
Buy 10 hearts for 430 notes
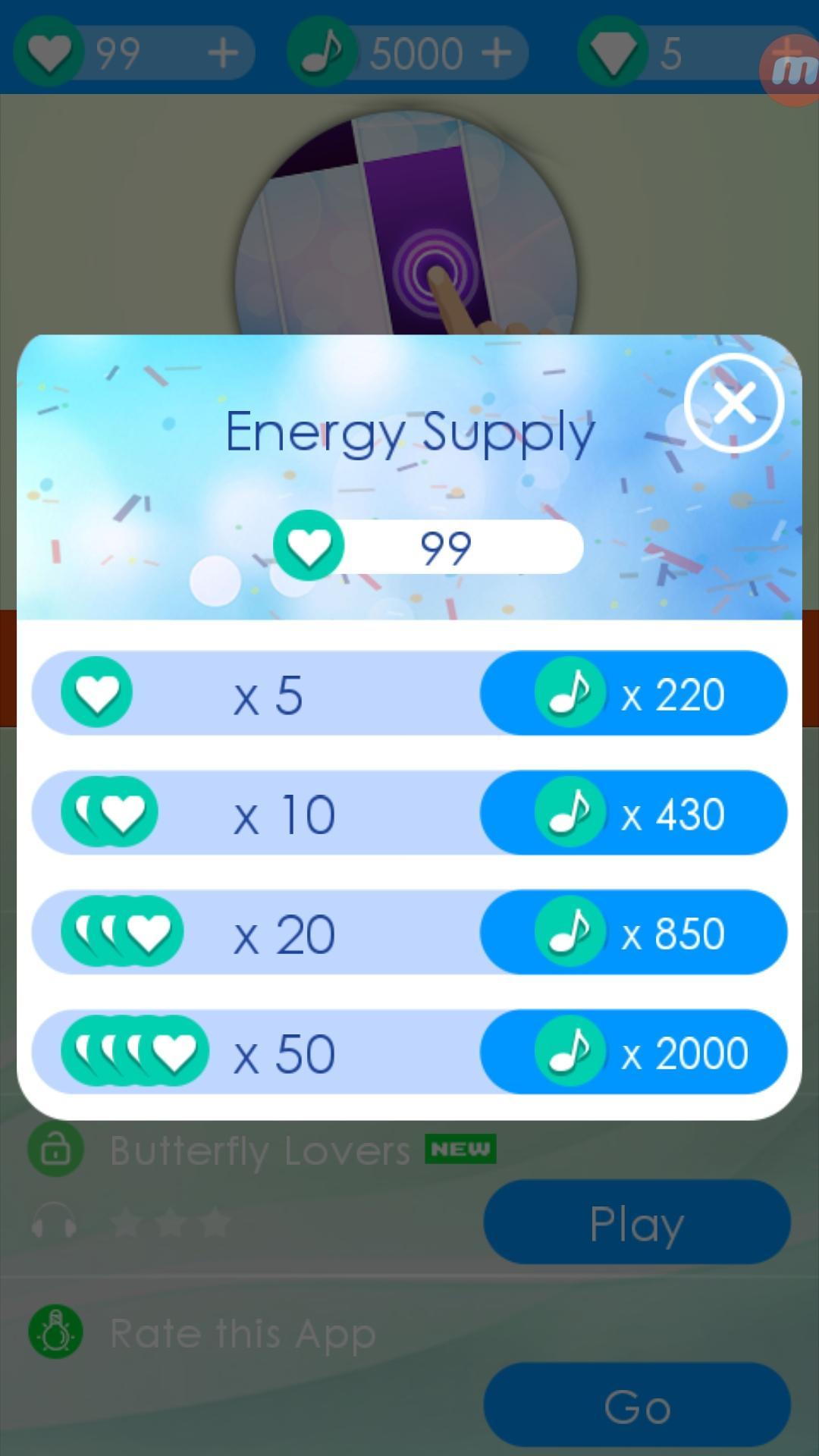[x=633, y=813]
